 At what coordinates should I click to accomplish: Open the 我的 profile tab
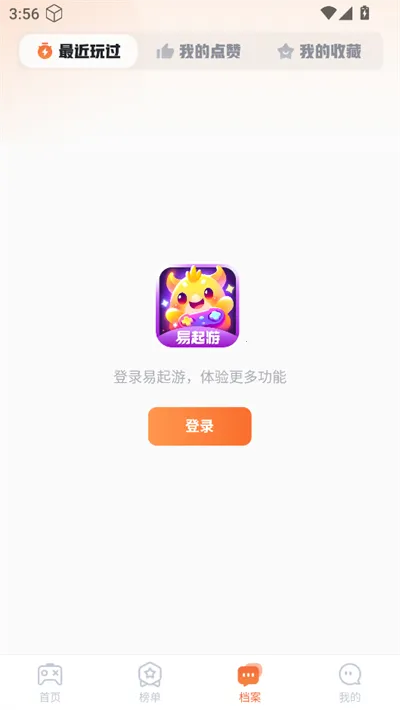click(350, 683)
